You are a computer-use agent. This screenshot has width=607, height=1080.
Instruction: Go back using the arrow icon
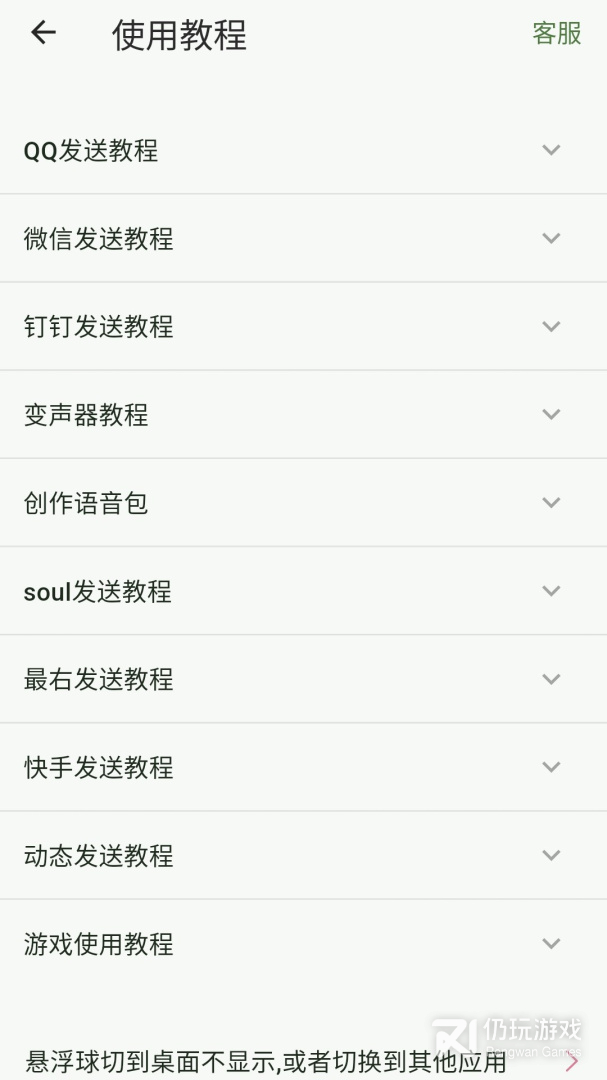click(43, 33)
